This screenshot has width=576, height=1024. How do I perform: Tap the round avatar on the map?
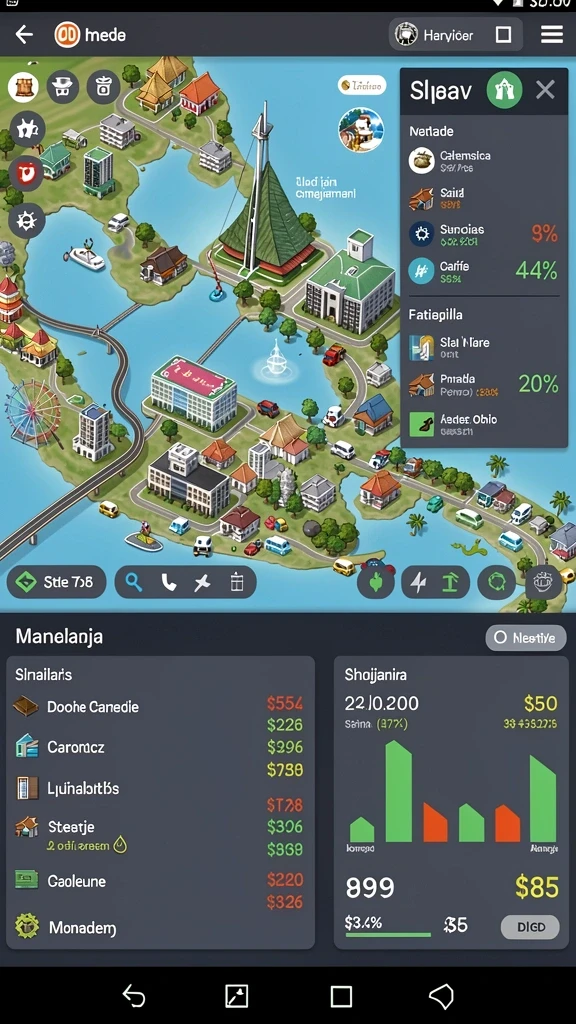coord(360,130)
